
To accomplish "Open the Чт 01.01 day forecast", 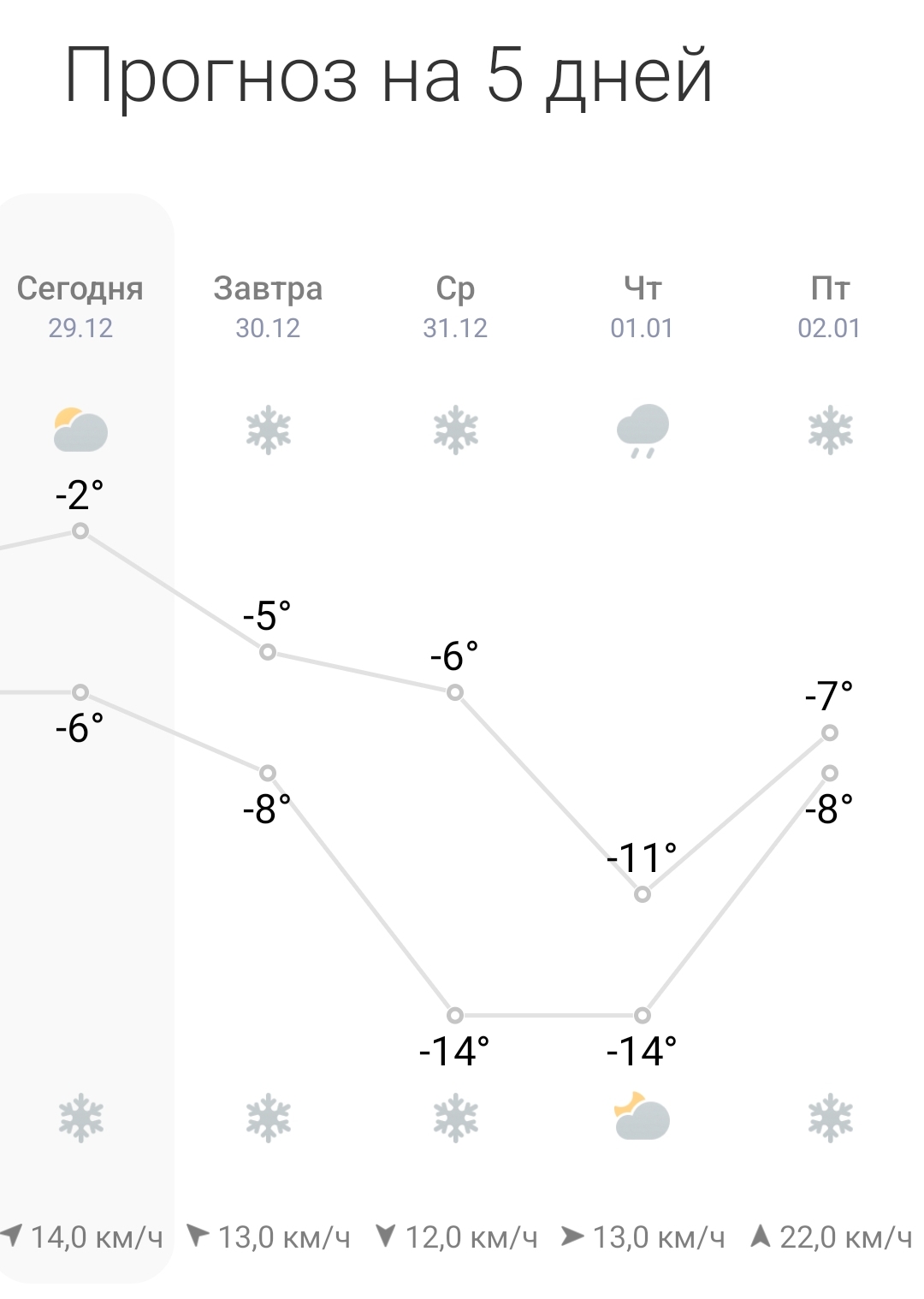I will tap(642, 306).
